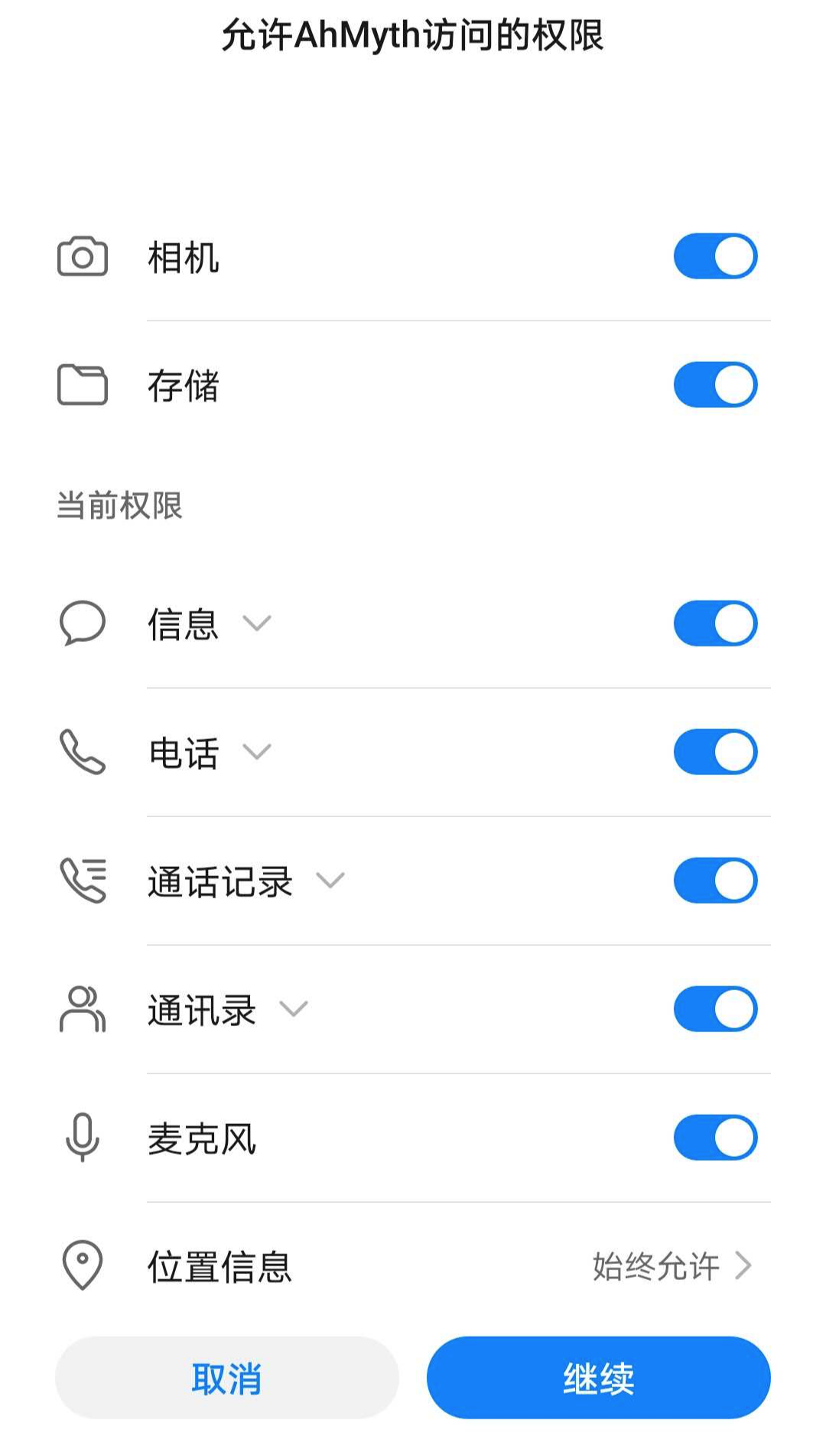Screen dimensions: 826x1456
Task: Expand the 电话 permission details chevron
Action: [x=257, y=752]
